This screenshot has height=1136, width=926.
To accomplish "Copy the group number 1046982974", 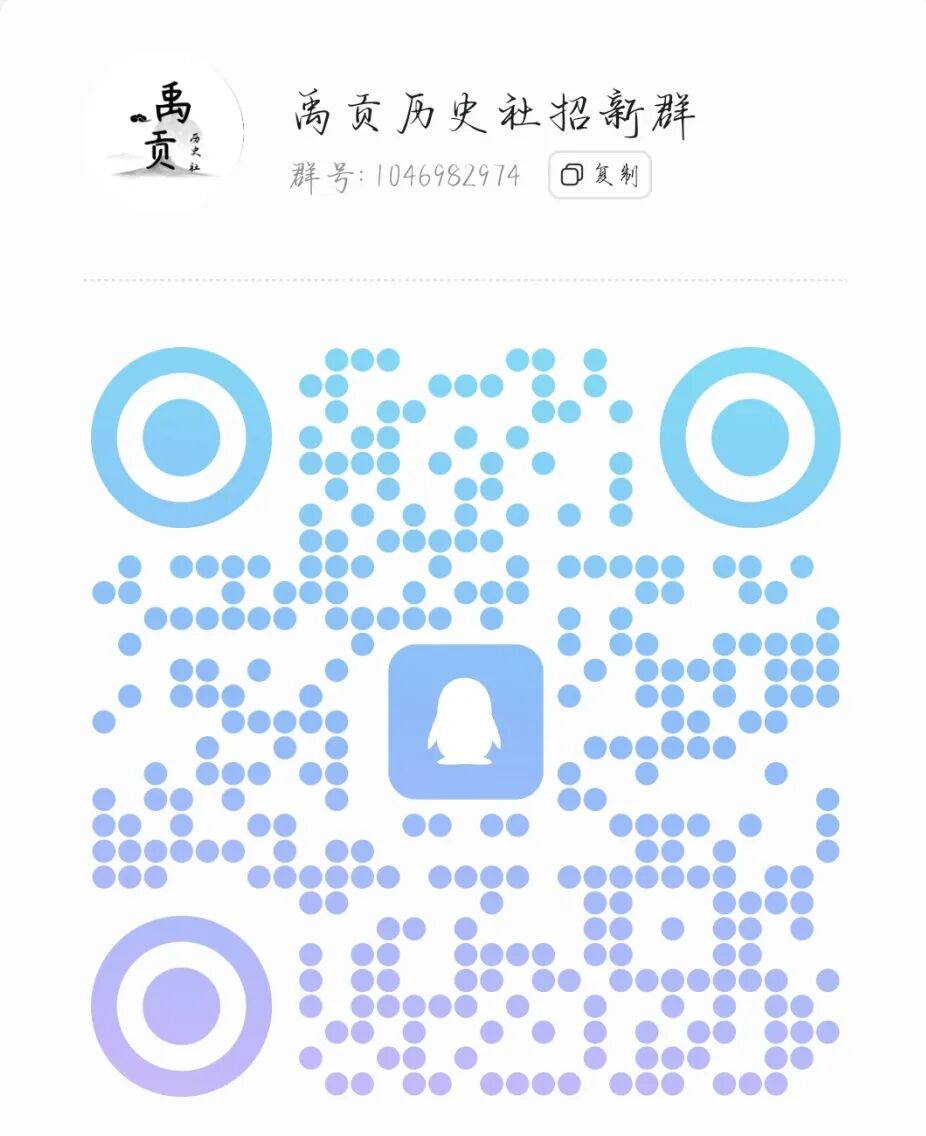I will tap(599, 175).
